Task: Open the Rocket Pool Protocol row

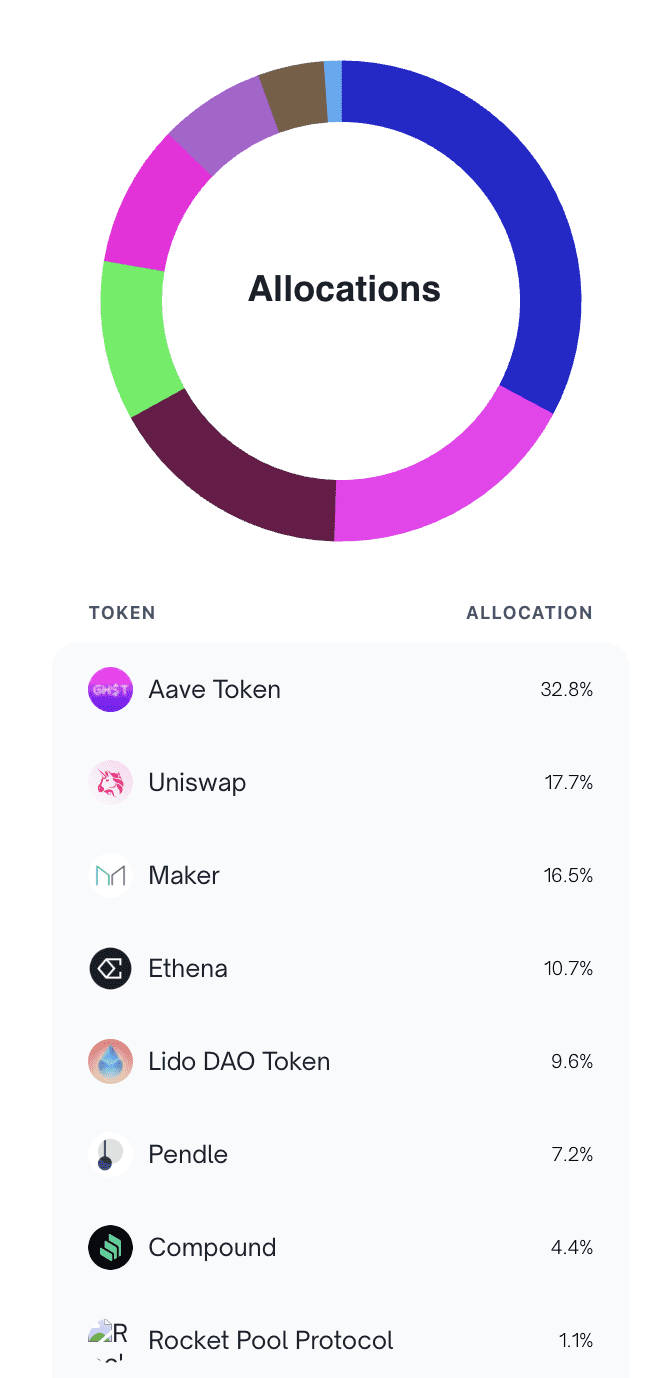Action: pos(340,1339)
